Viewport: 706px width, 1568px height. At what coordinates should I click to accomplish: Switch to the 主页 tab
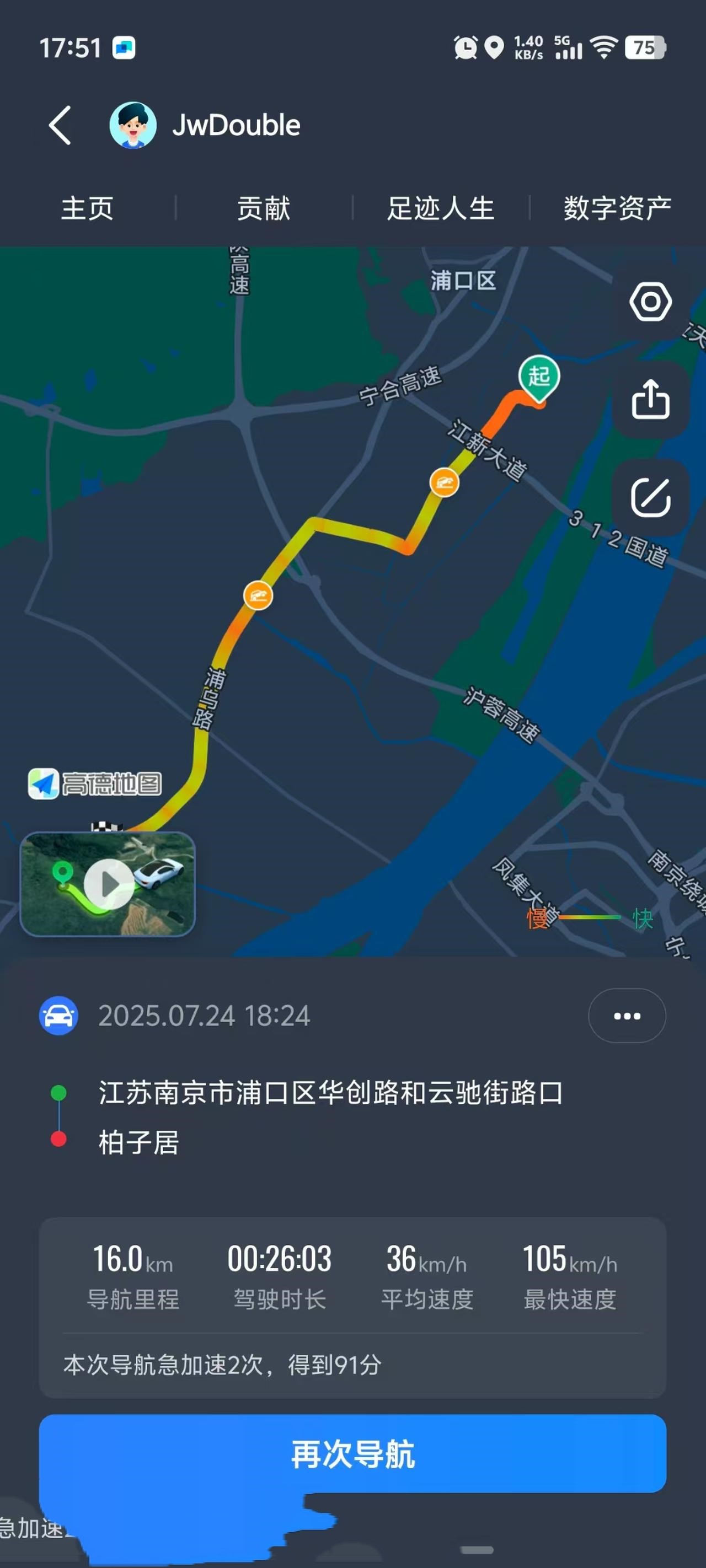coord(87,208)
